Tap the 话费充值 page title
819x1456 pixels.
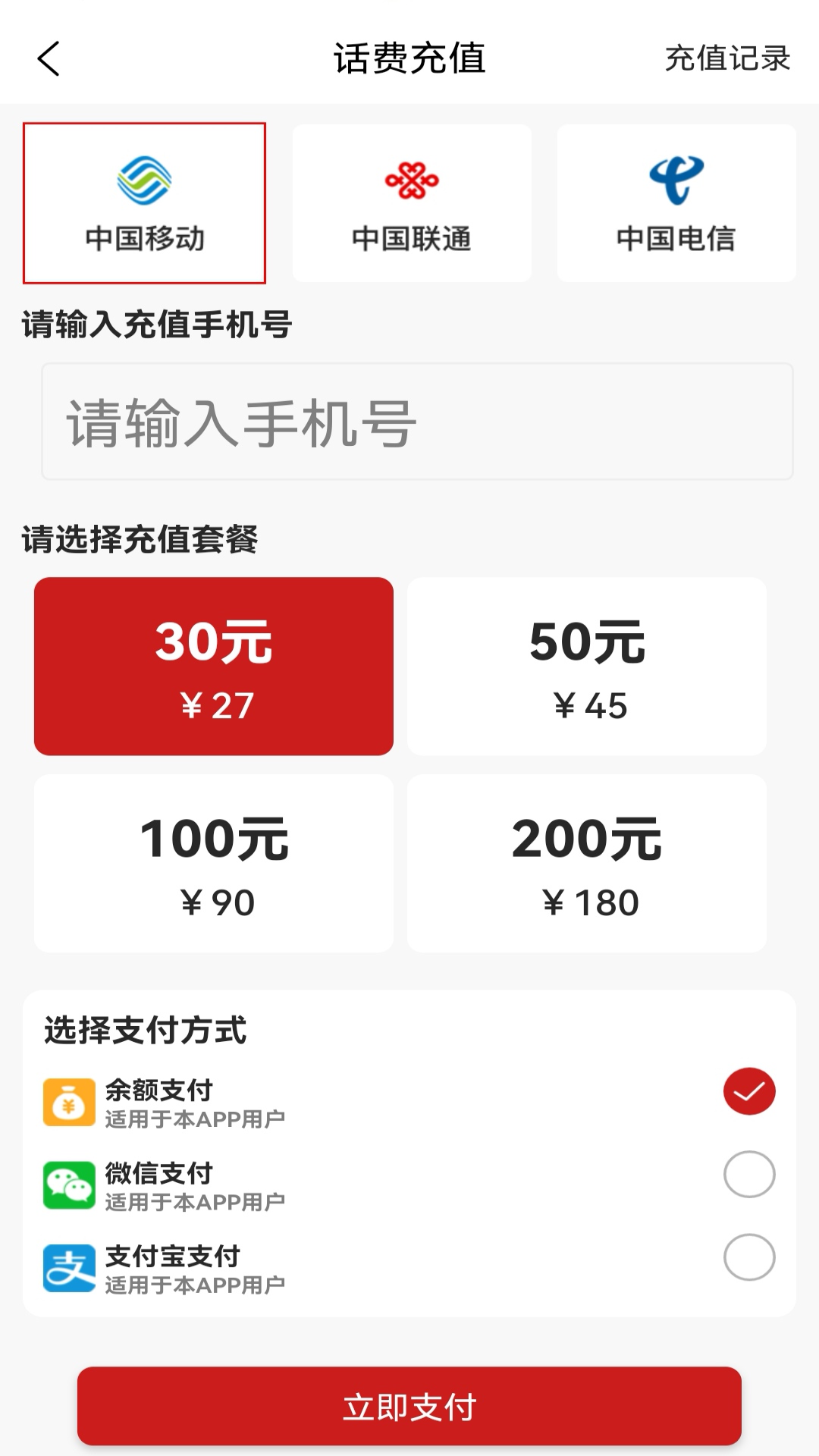pos(409,59)
